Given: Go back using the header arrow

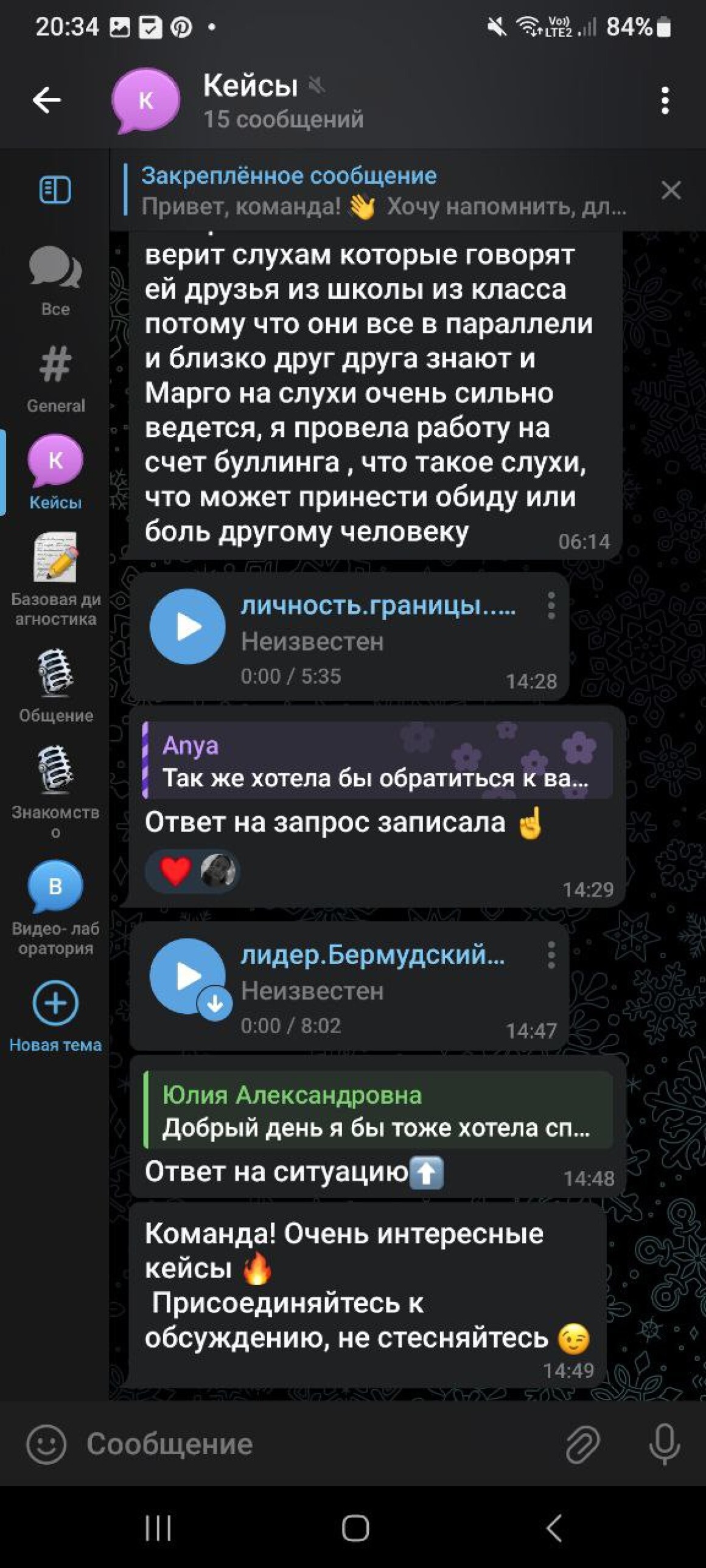Looking at the screenshot, I should tap(47, 100).
